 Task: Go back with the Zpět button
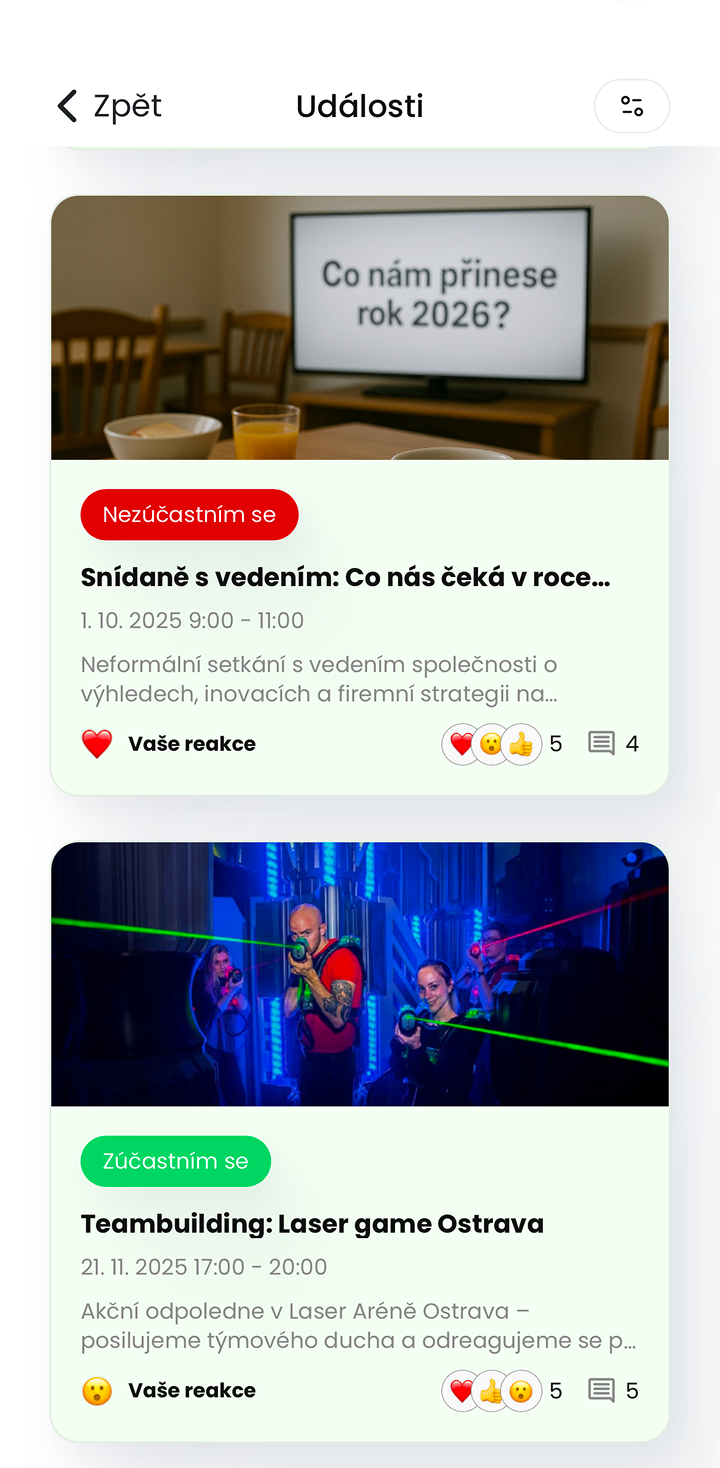(109, 106)
